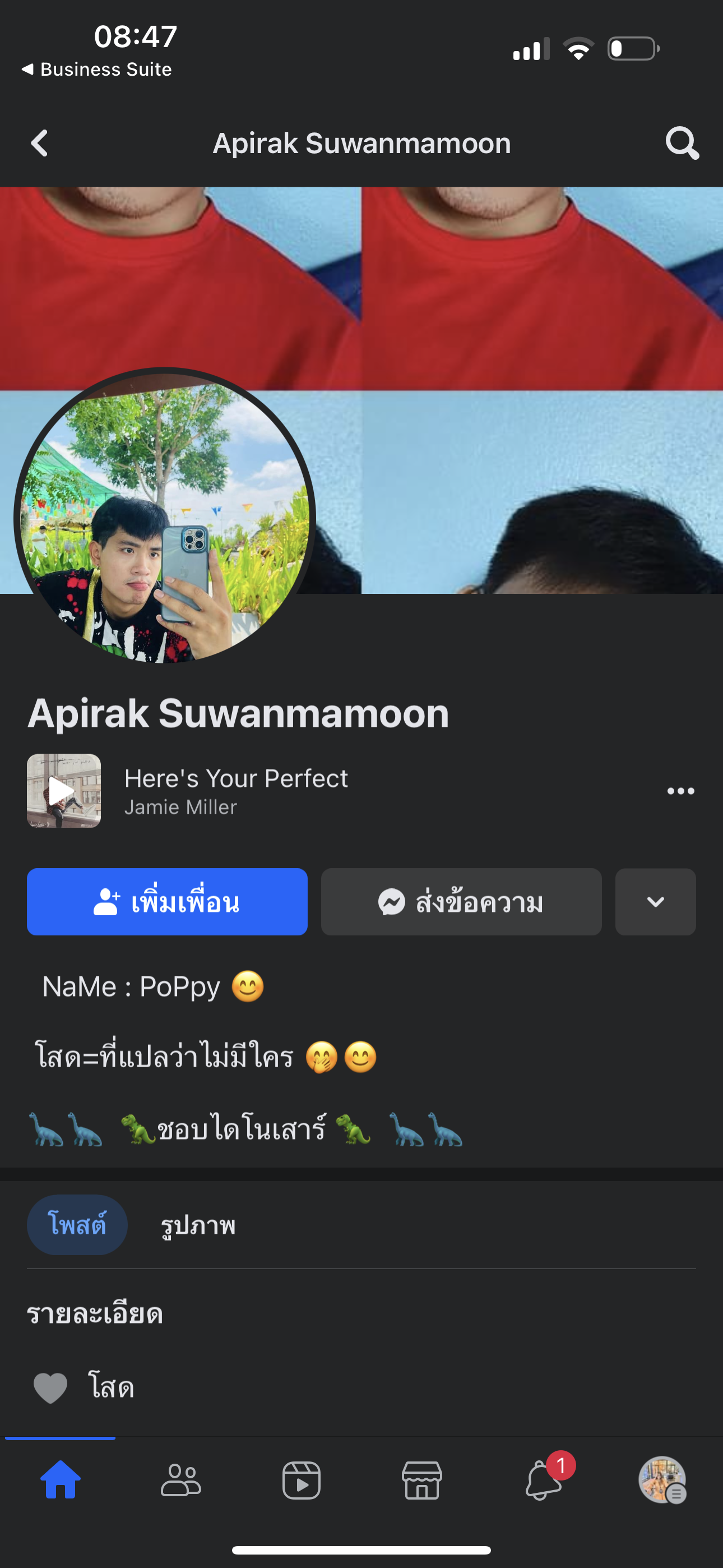The image size is (723, 1568).
Task: Send a message via ส่งข้อความ
Action: 461,901
